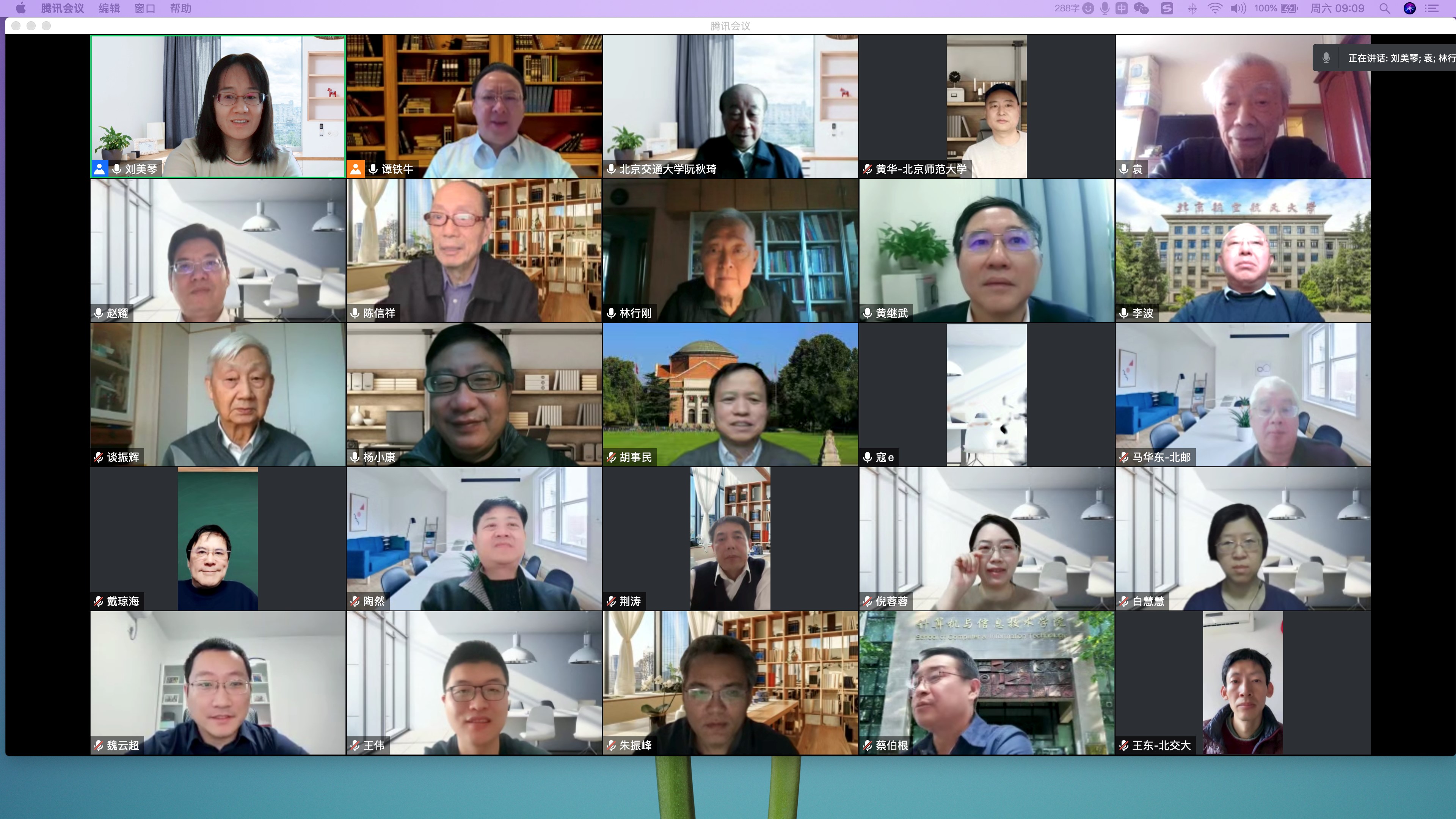Open the 编辑 menu

coord(108,8)
